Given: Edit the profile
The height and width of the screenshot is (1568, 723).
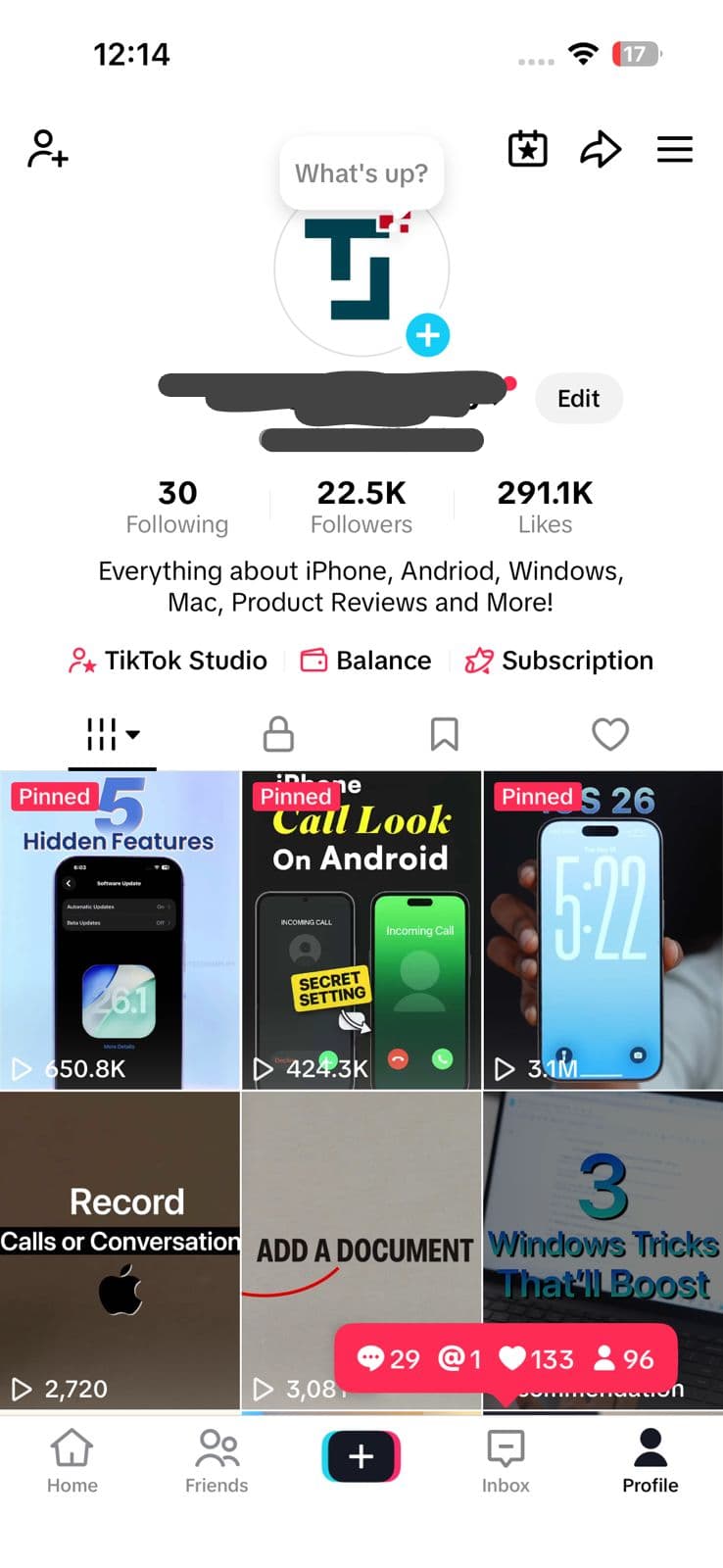Looking at the screenshot, I should pos(578,399).
